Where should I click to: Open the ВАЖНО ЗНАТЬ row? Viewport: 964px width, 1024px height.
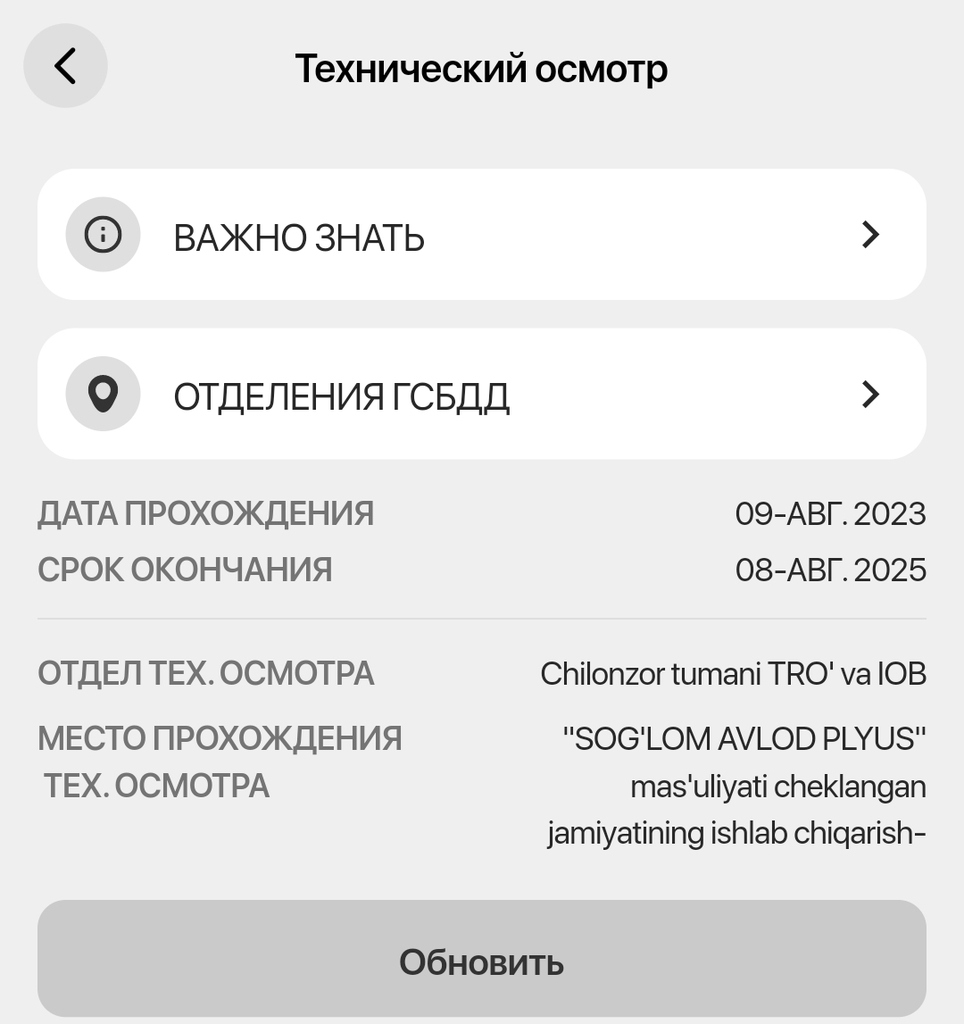click(481, 235)
